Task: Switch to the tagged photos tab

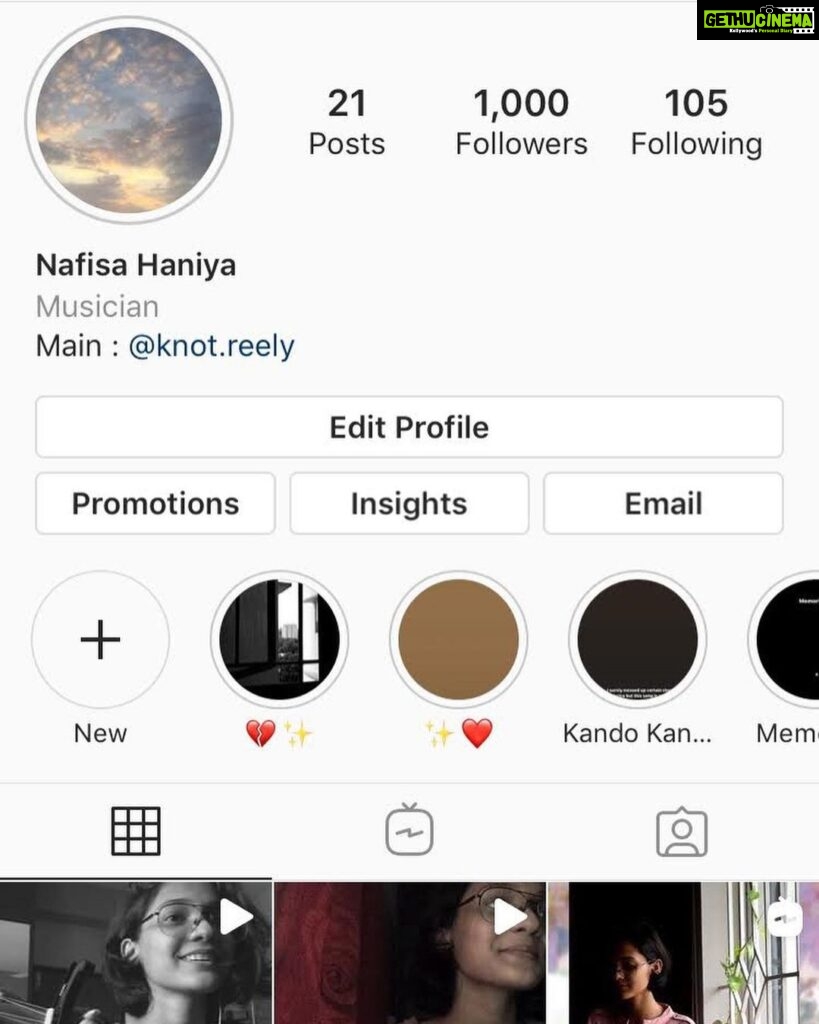Action: point(682,831)
